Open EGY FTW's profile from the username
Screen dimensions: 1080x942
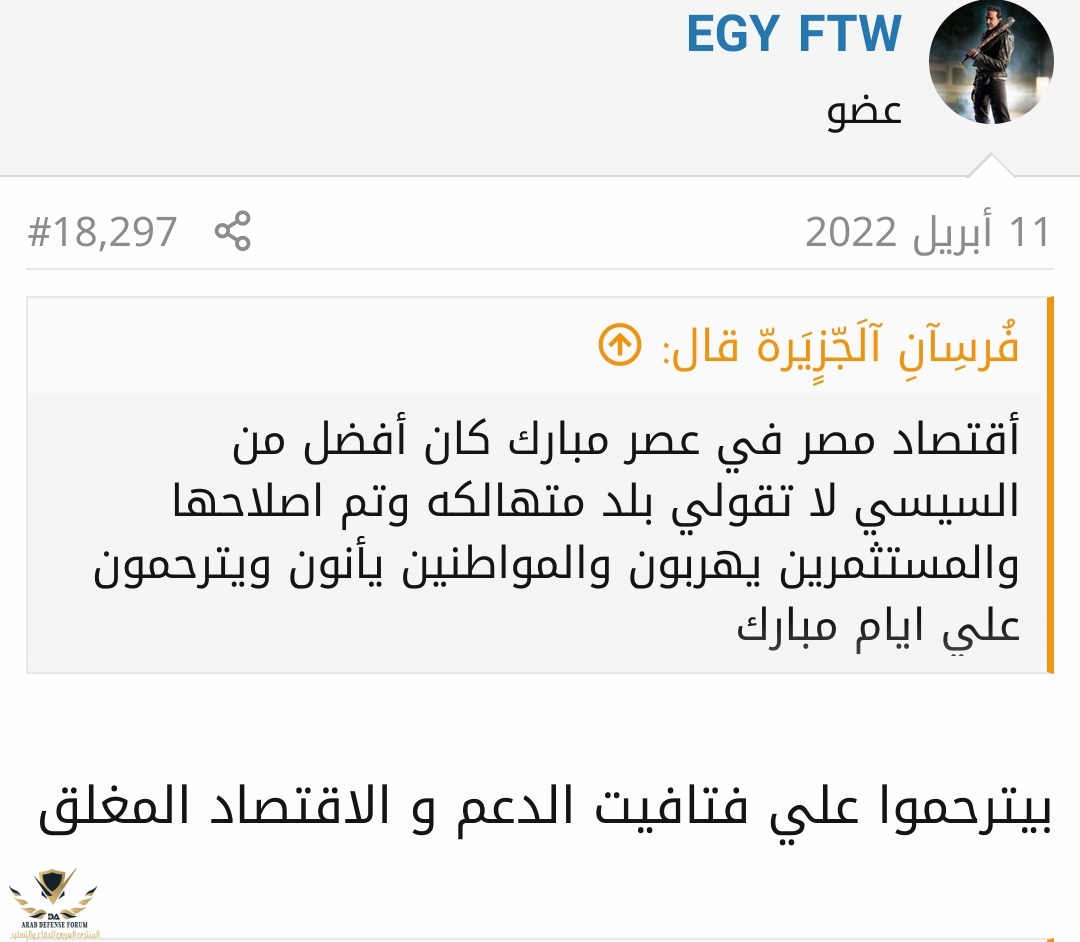(793, 36)
